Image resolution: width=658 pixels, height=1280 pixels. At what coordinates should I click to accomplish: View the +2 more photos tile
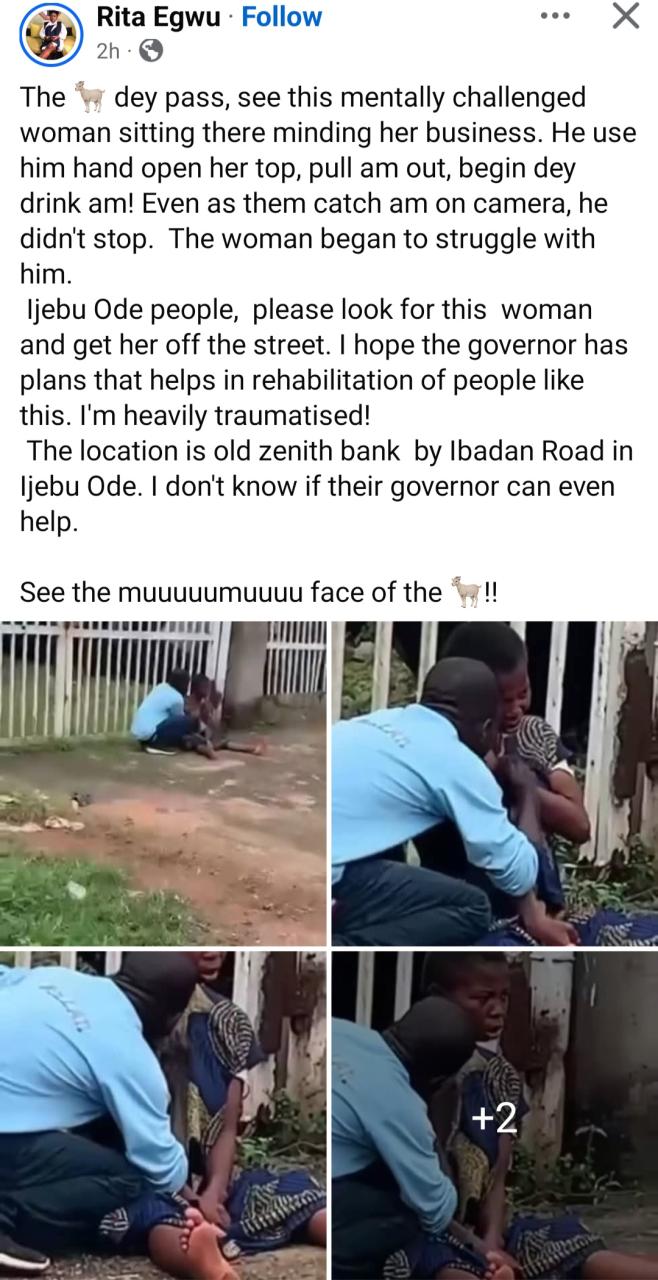pos(494,1115)
